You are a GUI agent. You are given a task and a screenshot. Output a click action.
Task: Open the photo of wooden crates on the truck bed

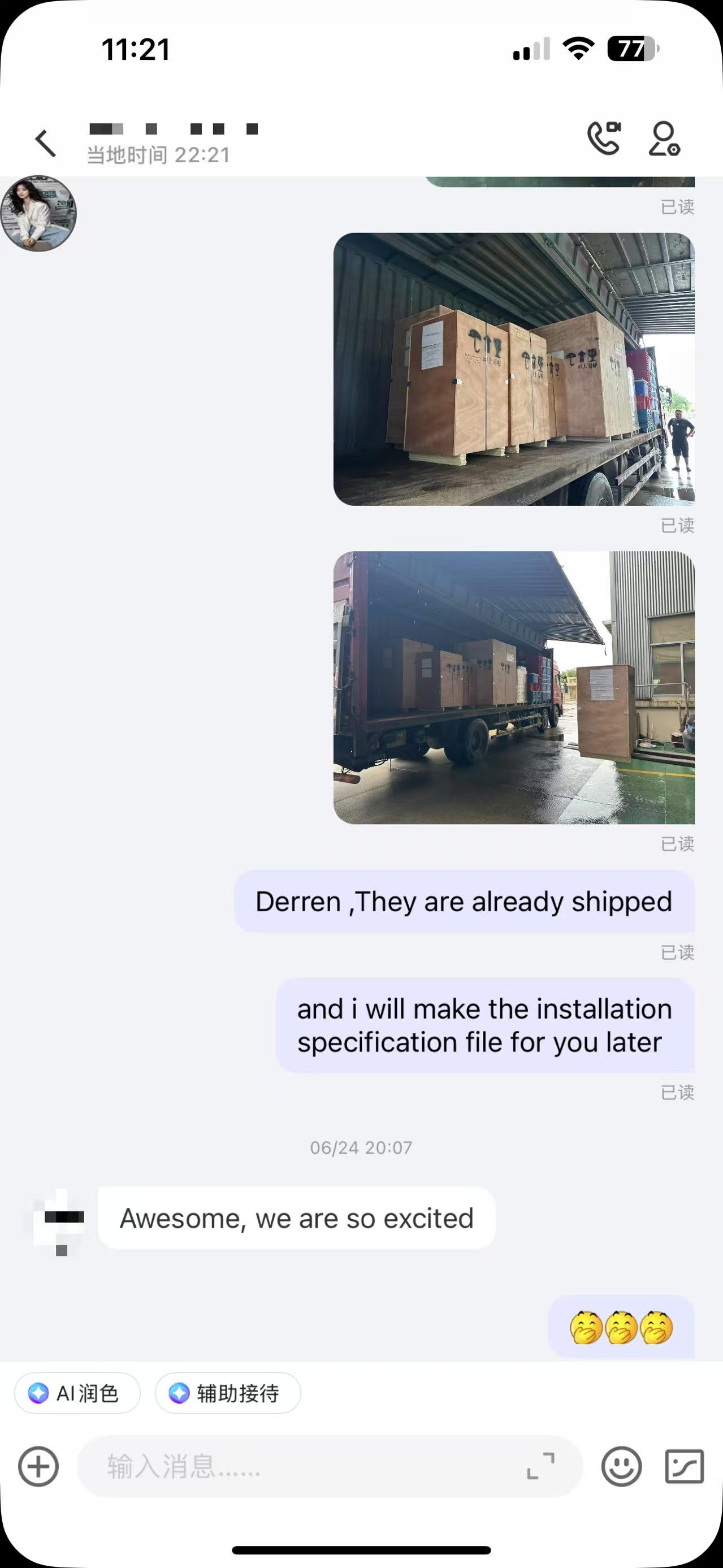tap(514, 369)
